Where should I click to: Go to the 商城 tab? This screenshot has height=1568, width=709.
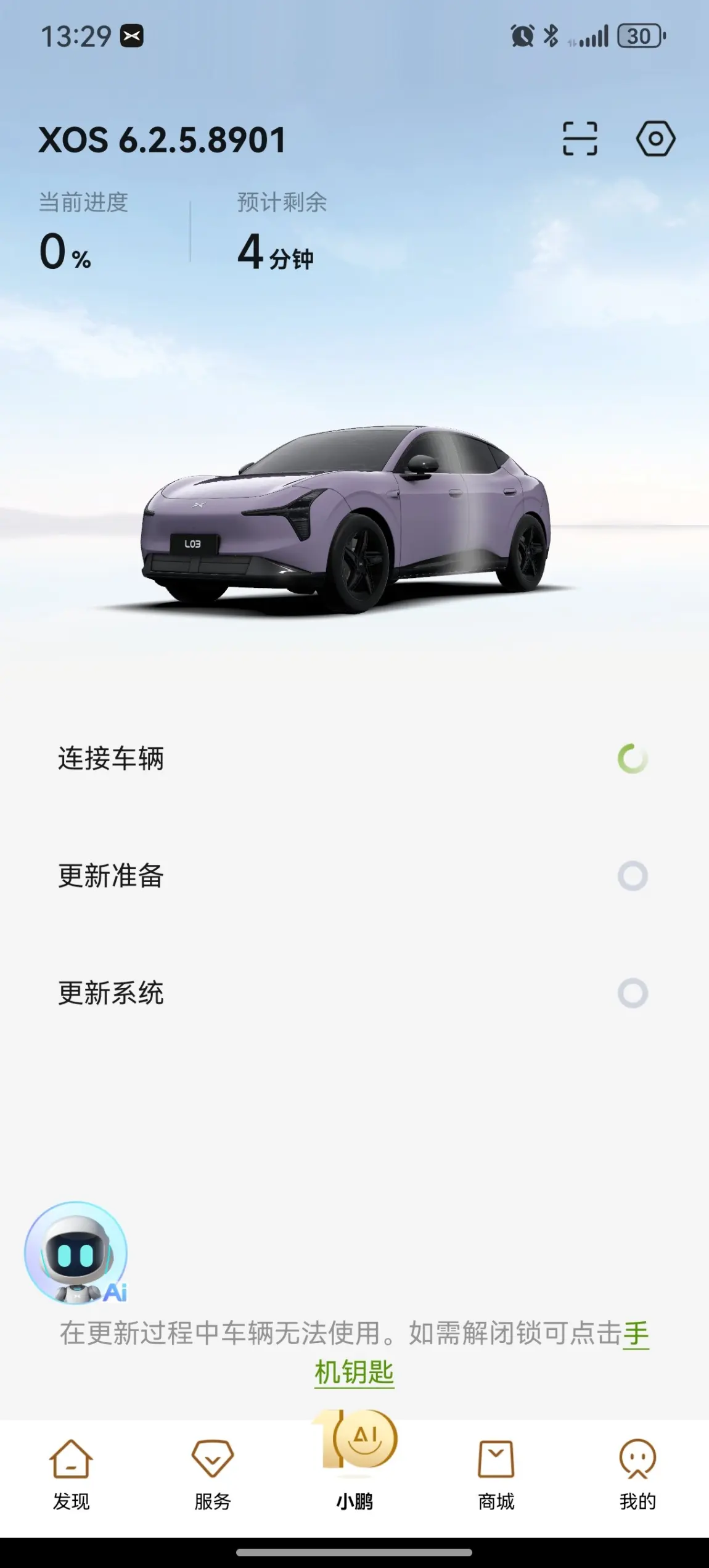click(496, 1475)
